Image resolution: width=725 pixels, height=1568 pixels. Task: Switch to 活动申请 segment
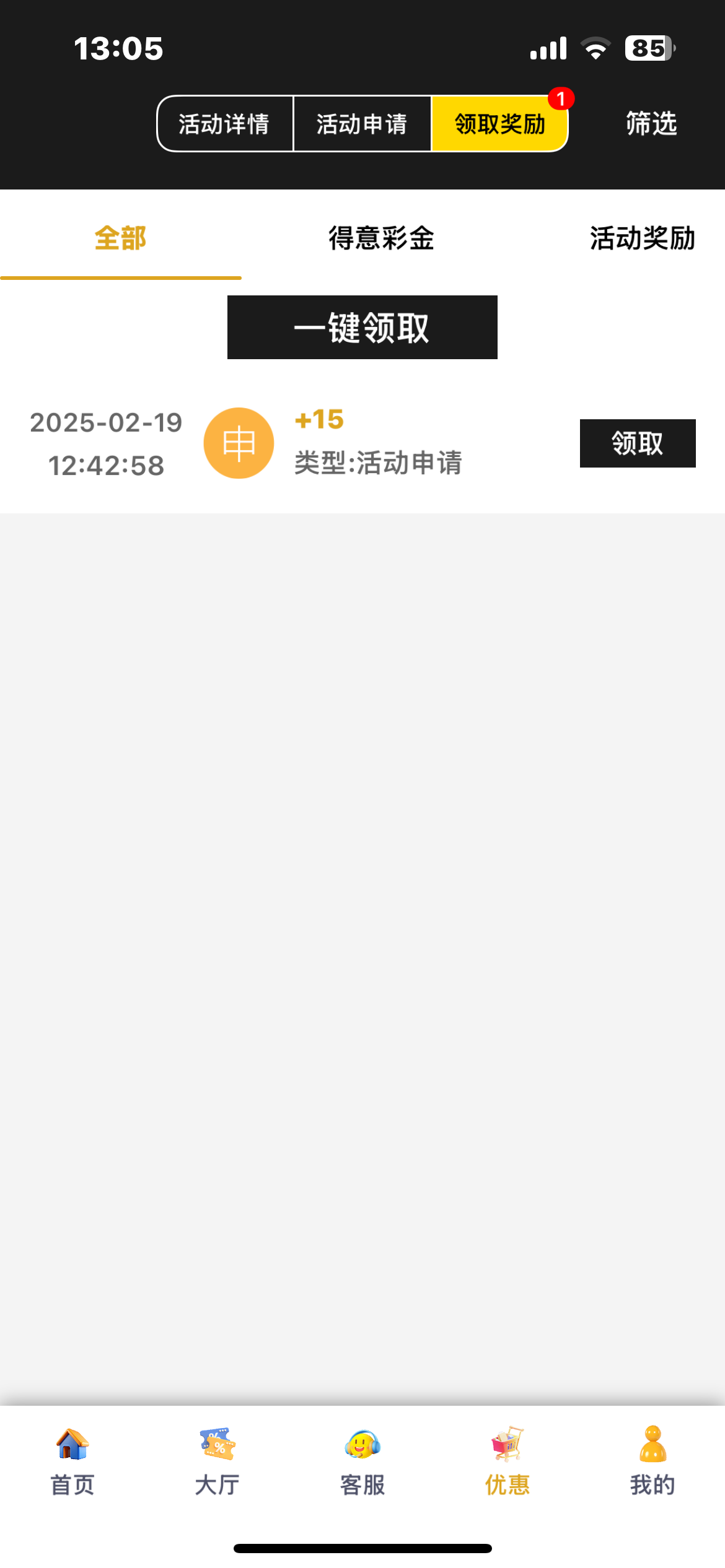tap(362, 124)
